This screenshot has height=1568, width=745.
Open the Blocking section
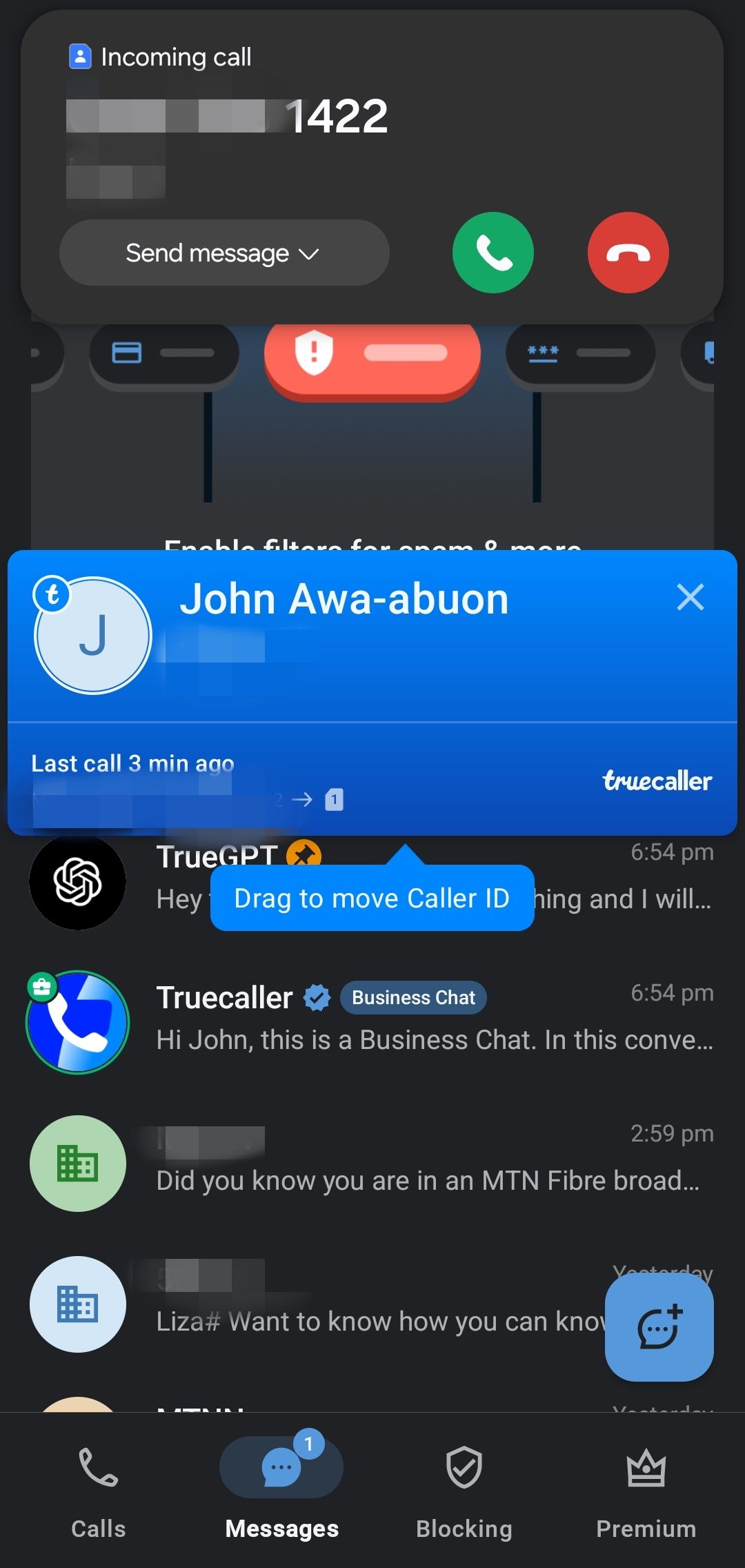pyautogui.click(x=464, y=1484)
